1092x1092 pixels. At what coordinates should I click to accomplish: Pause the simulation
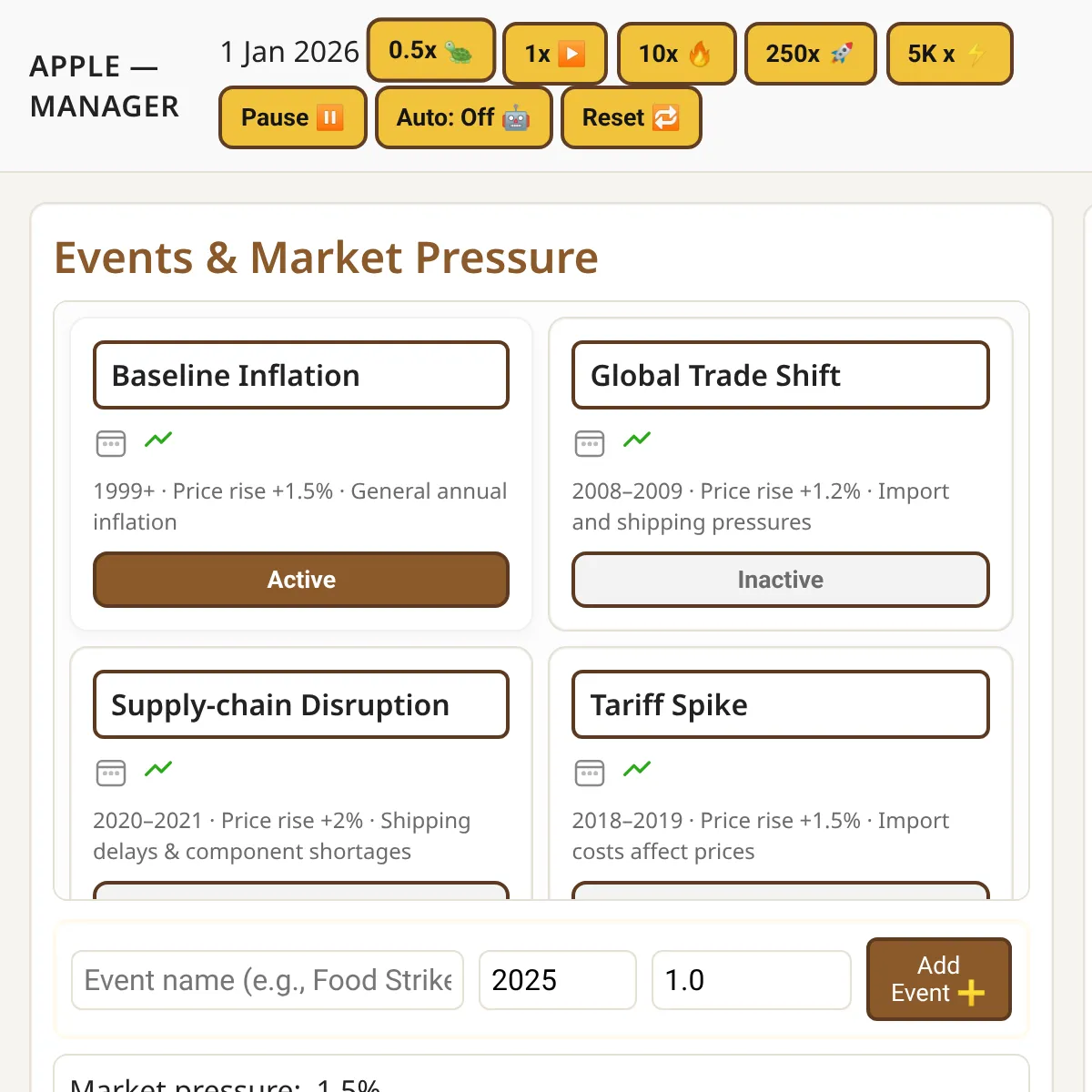click(x=292, y=117)
